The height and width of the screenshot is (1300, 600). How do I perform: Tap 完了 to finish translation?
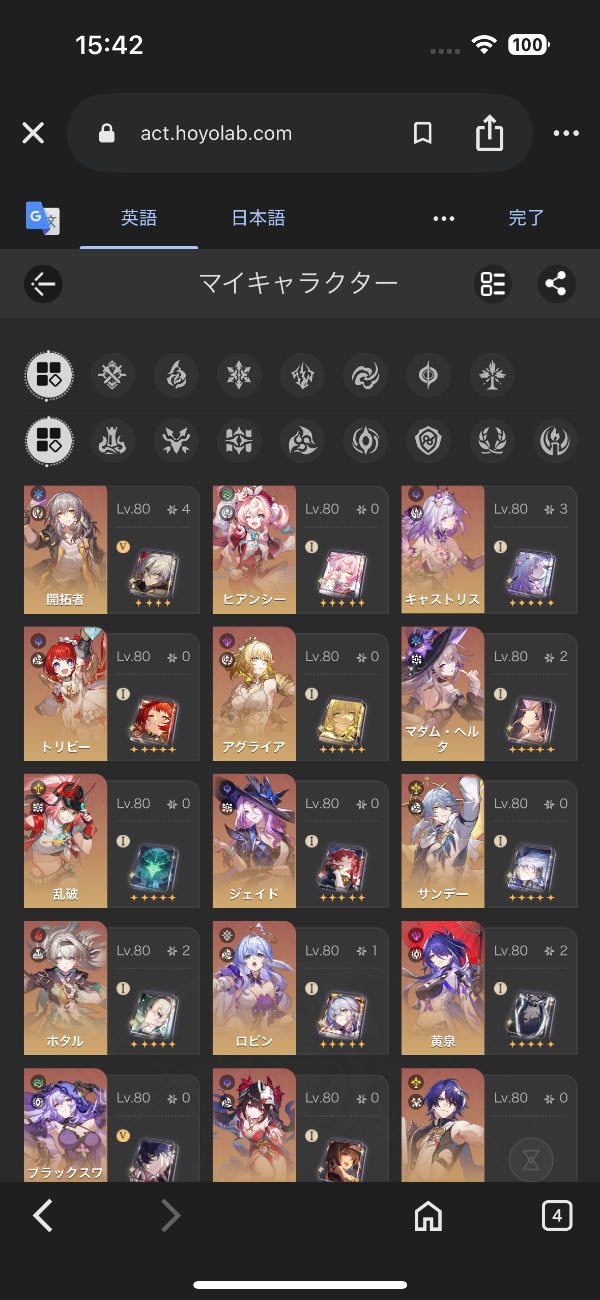point(526,218)
